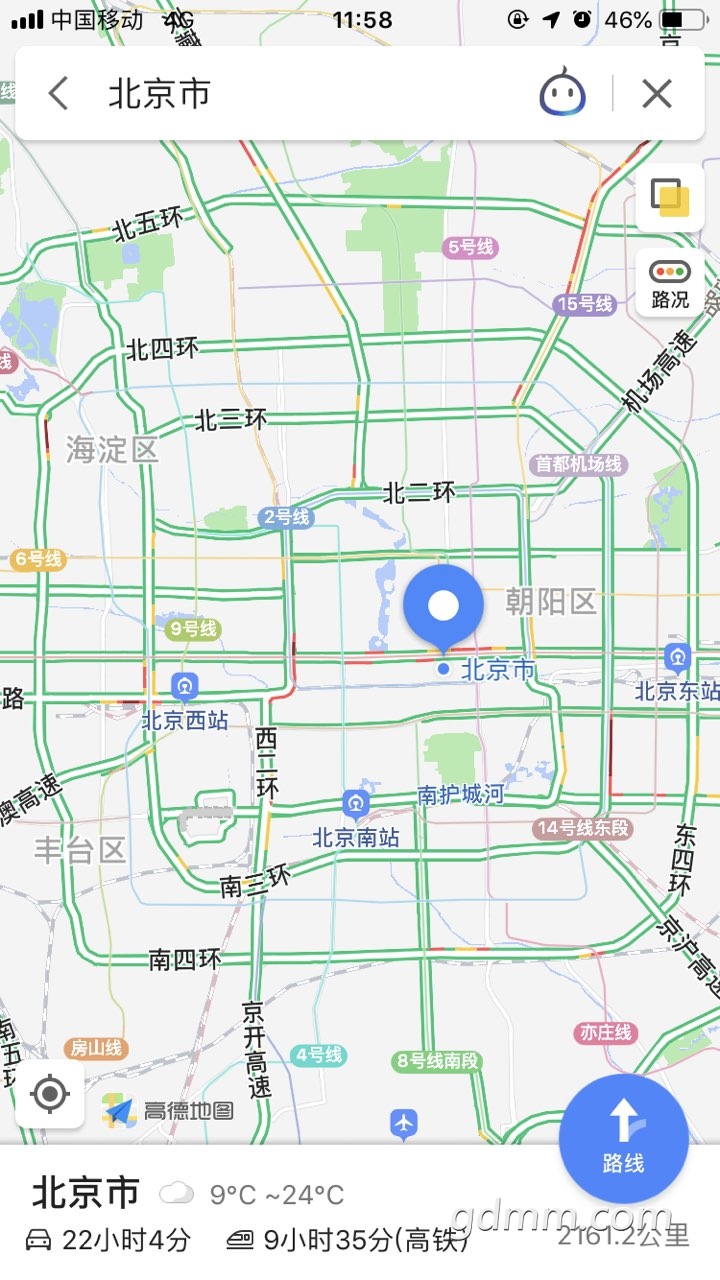
Task: Clear the search with the X
Action: tap(657, 94)
